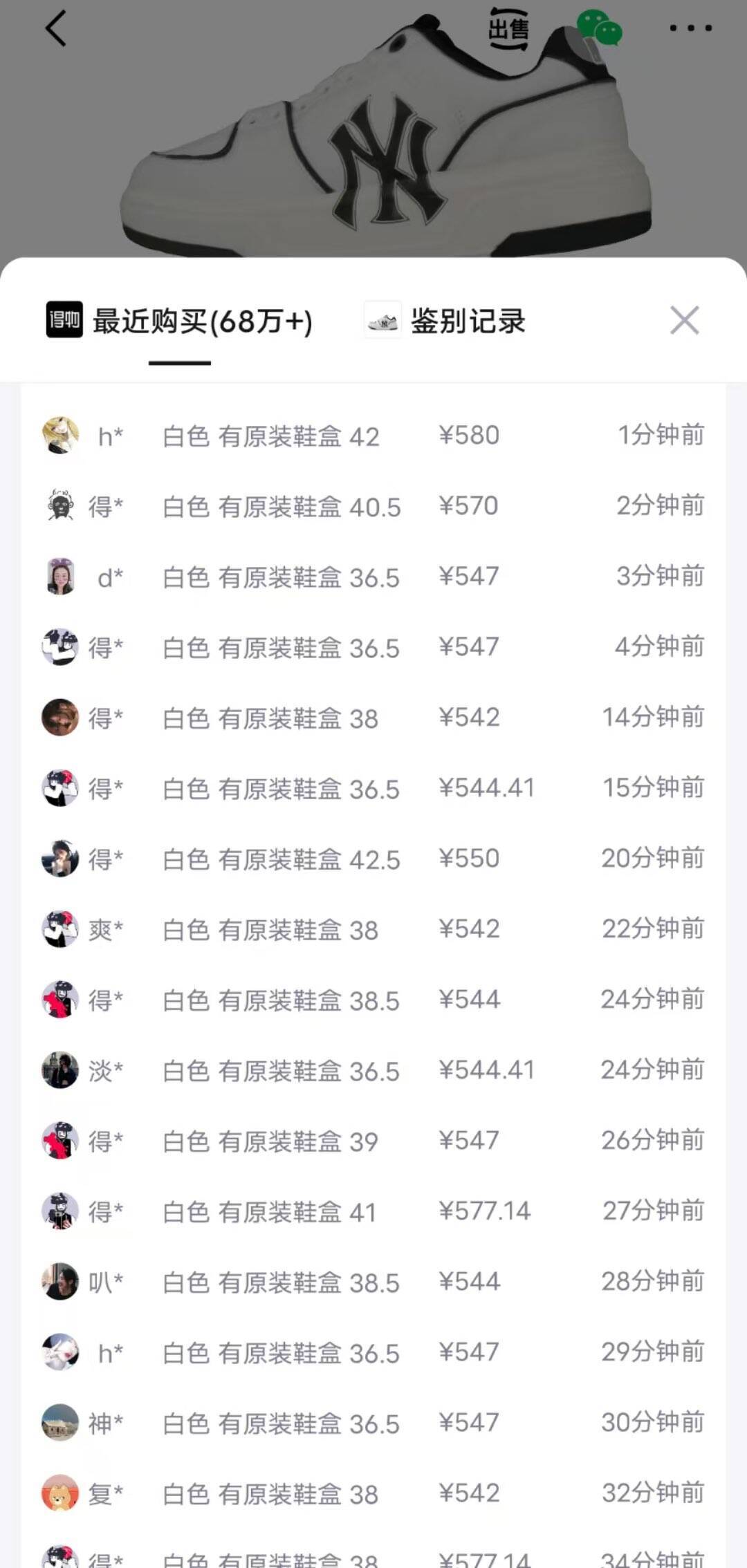Tap the lion avatar next to buyer 复*
Screen dimensions: 747x1568
click(x=59, y=1493)
